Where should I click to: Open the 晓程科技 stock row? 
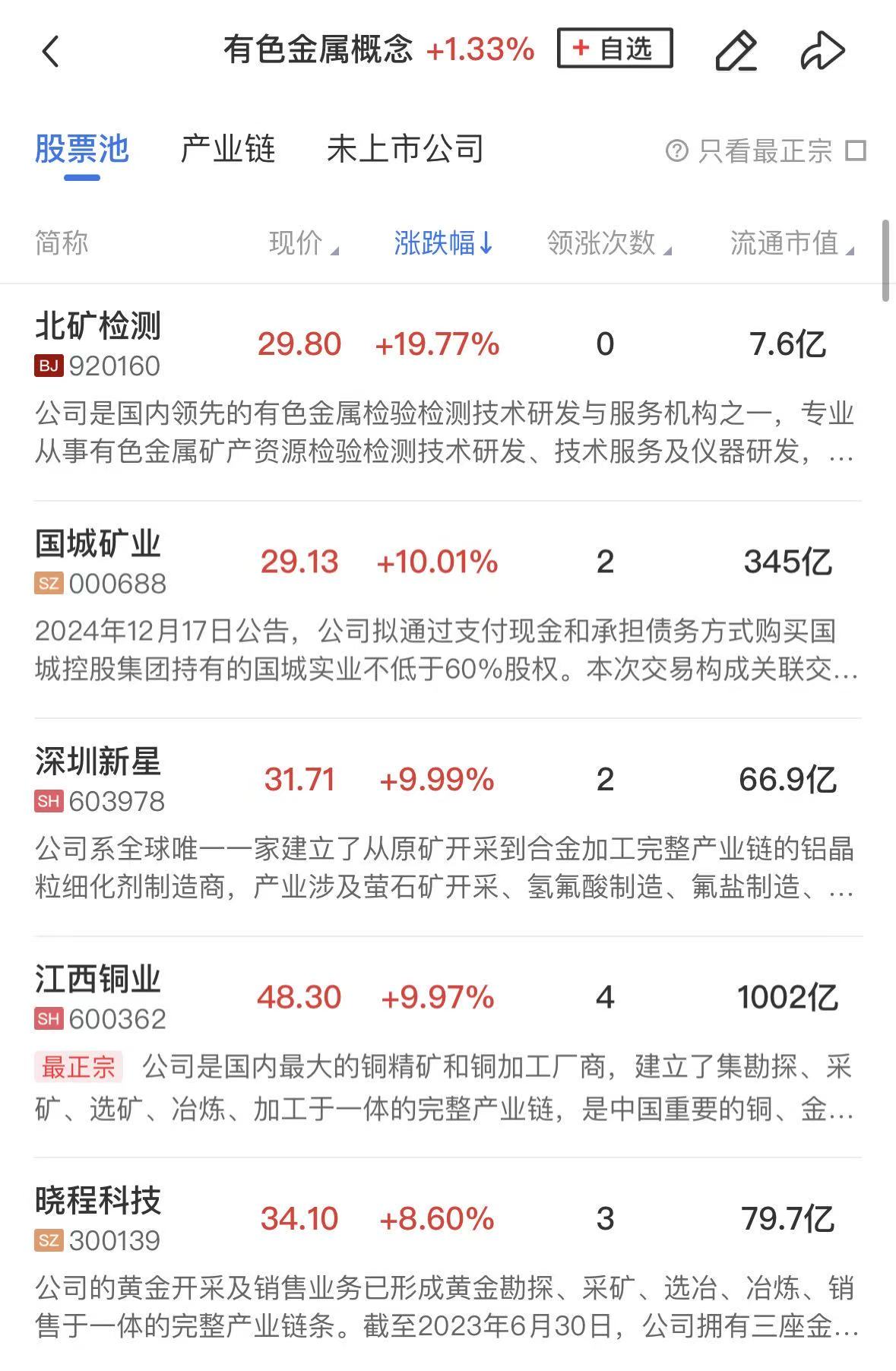tap(98, 1217)
